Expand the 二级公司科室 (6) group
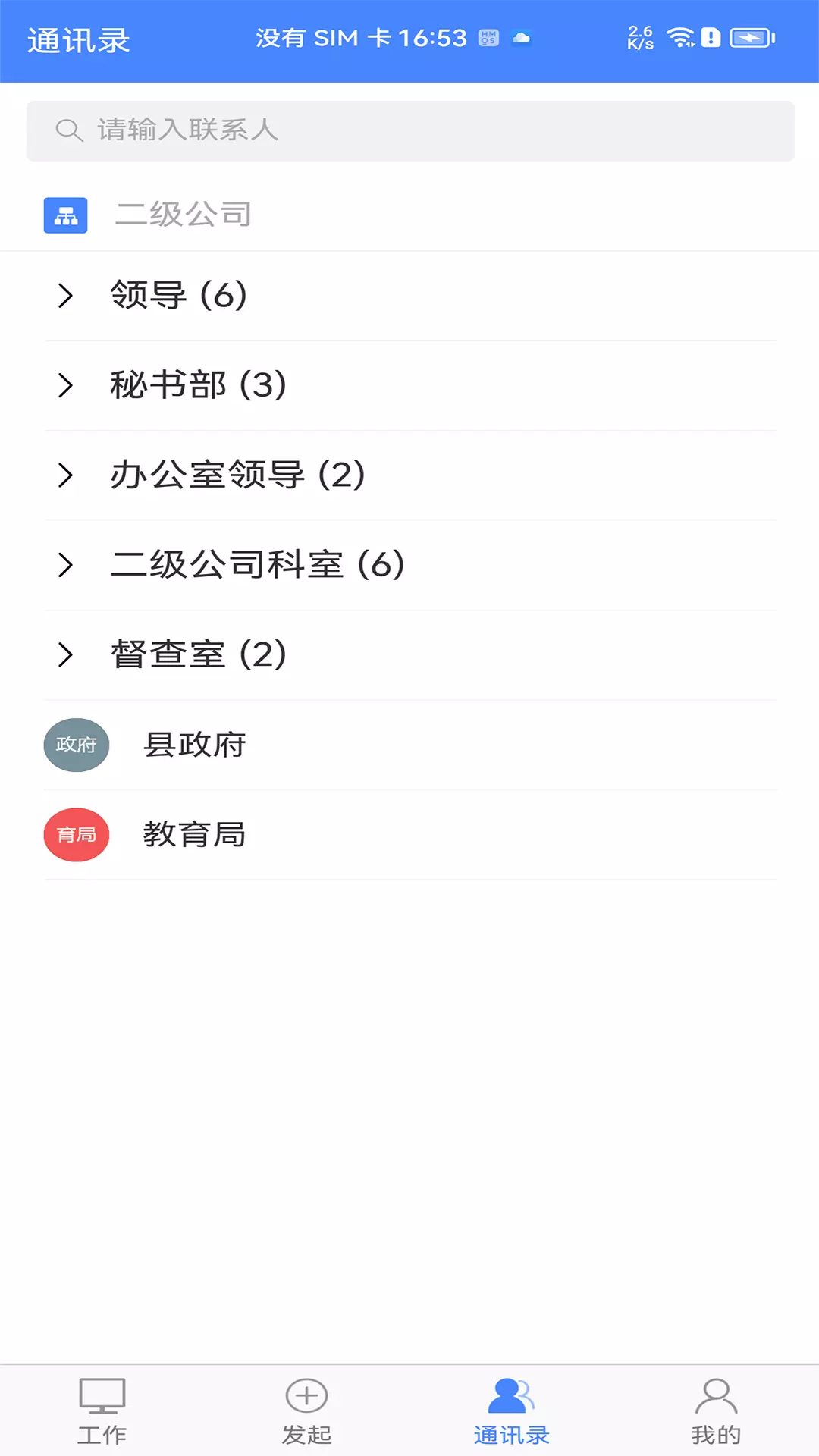The height and width of the screenshot is (1456, 819). tap(410, 565)
